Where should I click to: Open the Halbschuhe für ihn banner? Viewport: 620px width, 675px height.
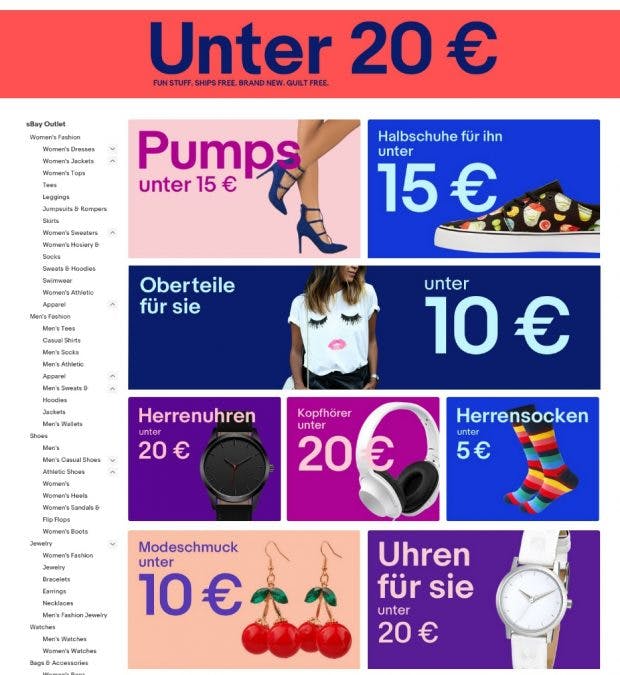[x=483, y=188]
